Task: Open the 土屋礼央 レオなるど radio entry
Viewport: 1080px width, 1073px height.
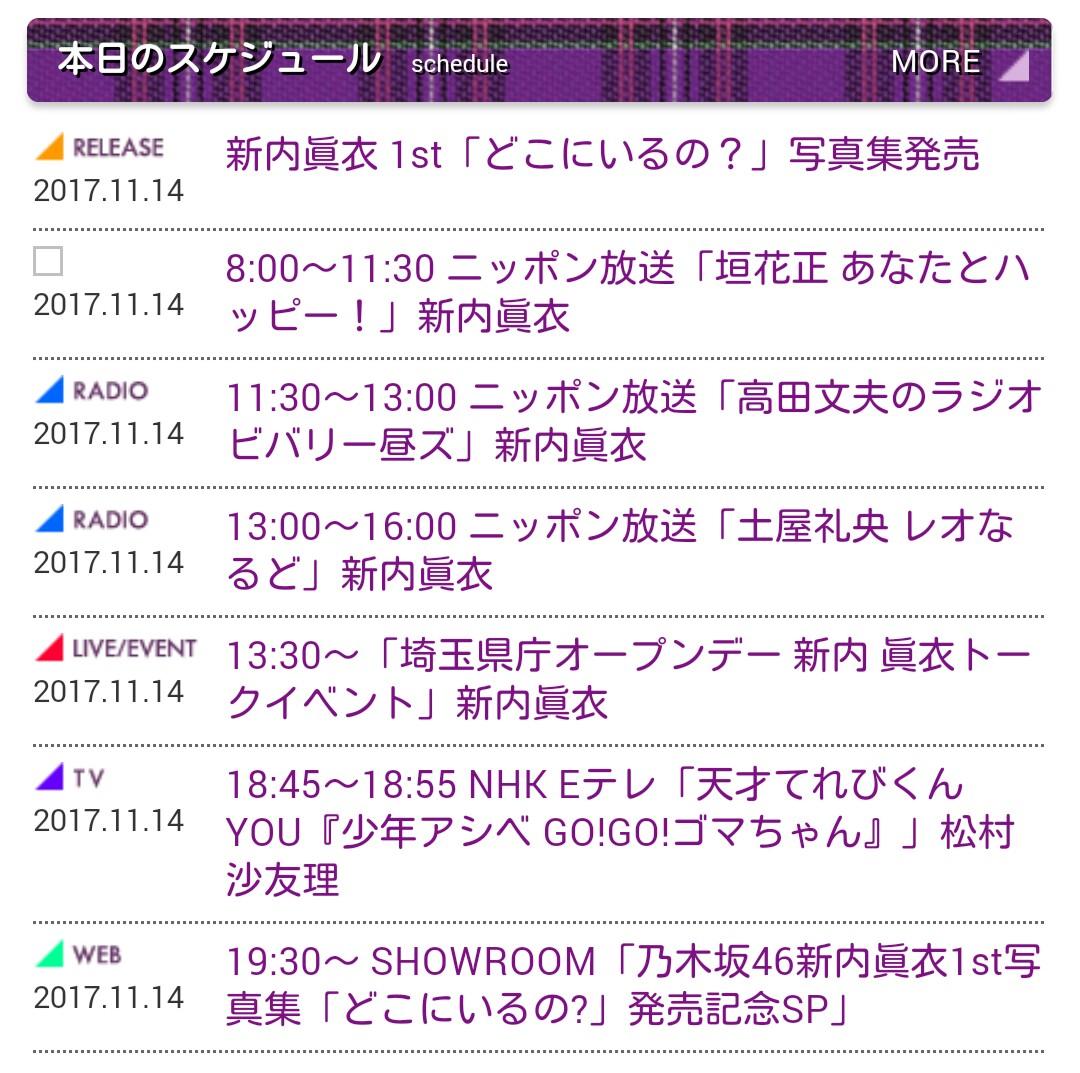Action: 620,550
